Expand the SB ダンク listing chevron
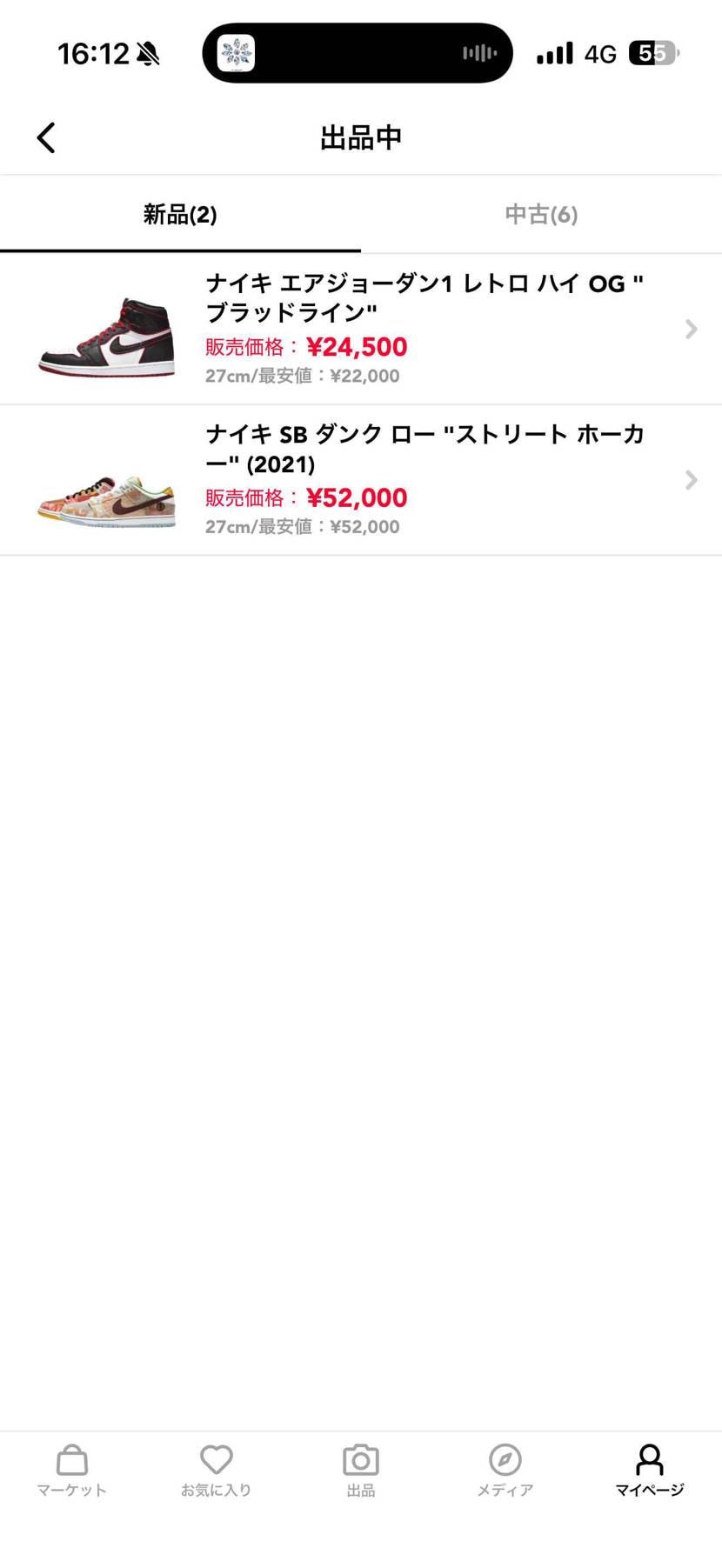This screenshot has height=1568, width=722. pos(691,480)
